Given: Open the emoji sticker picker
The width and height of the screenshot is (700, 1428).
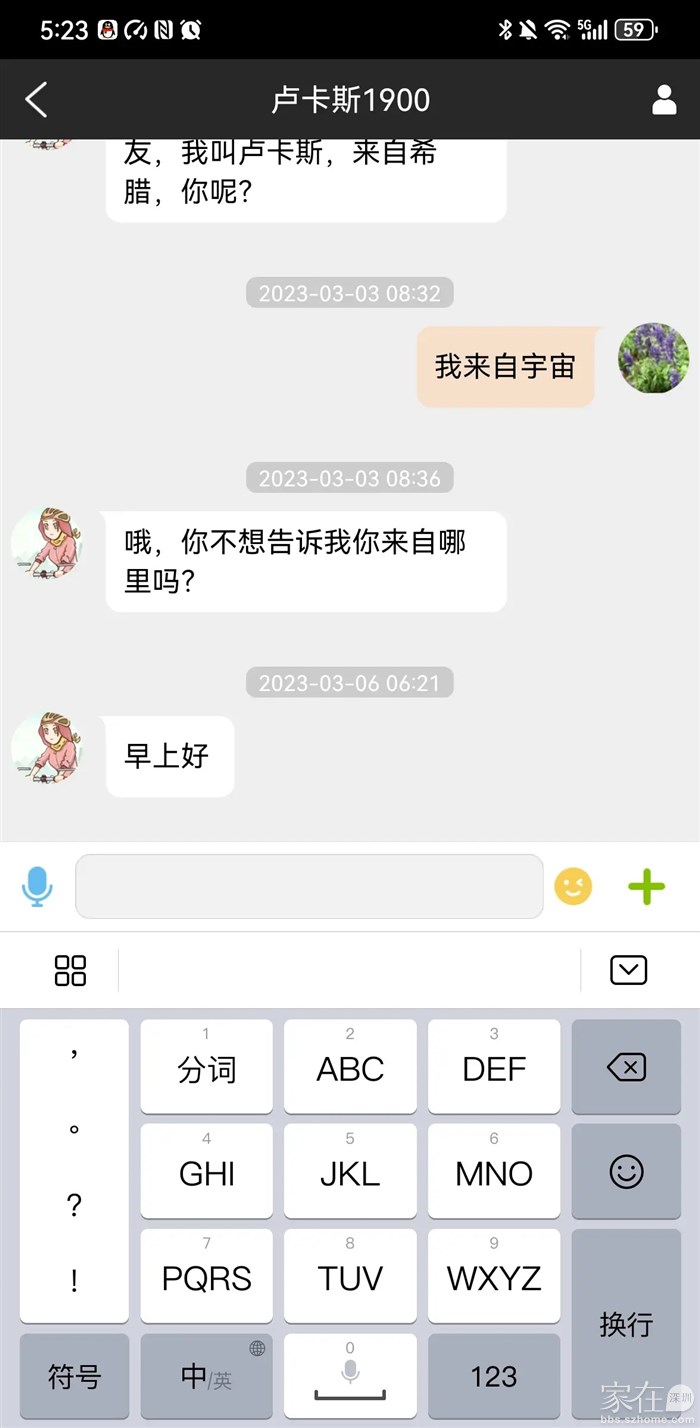Looking at the screenshot, I should (x=573, y=886).
